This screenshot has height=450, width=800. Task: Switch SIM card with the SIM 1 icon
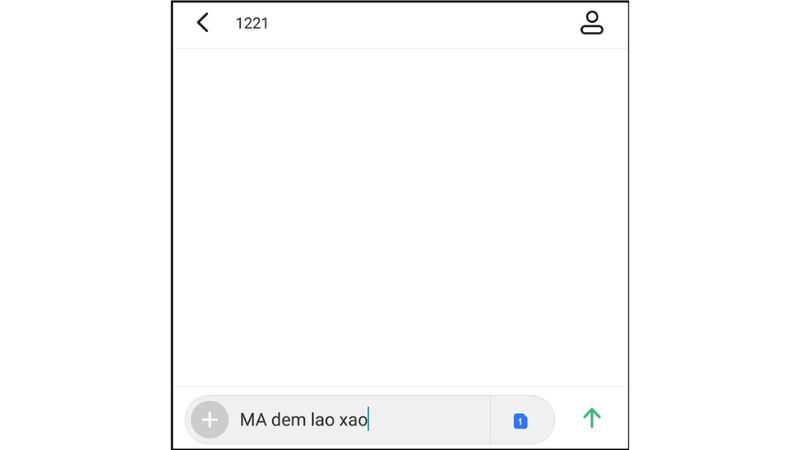coord(520,421)
